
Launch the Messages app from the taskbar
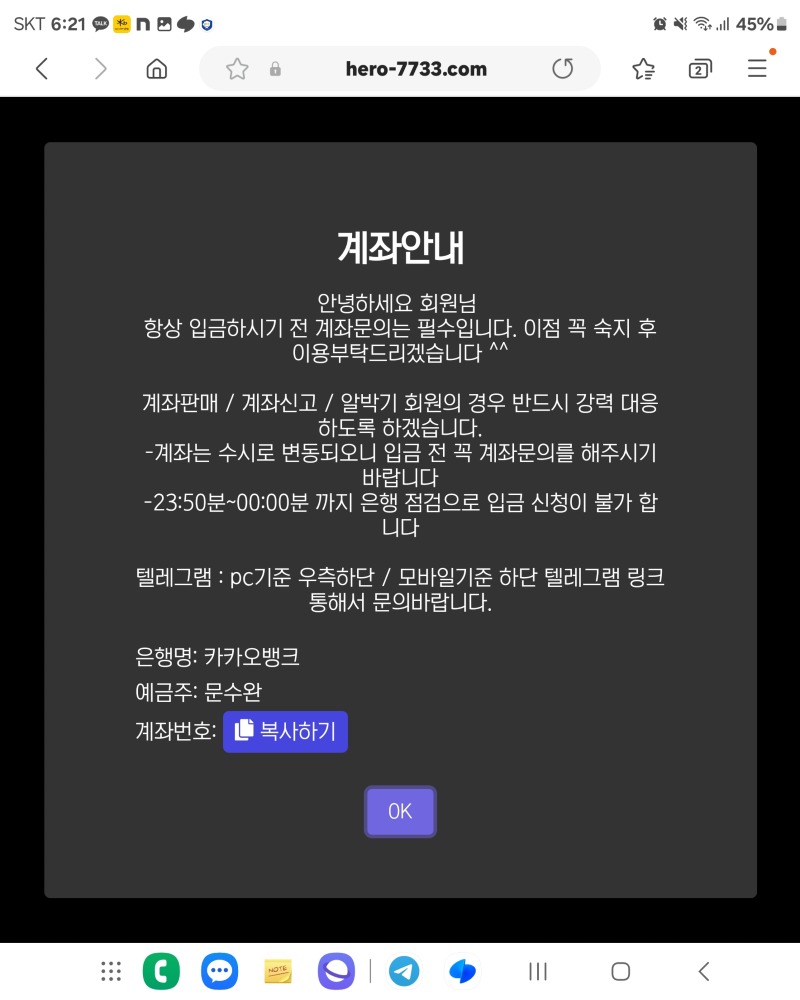[x=219, y=971]
